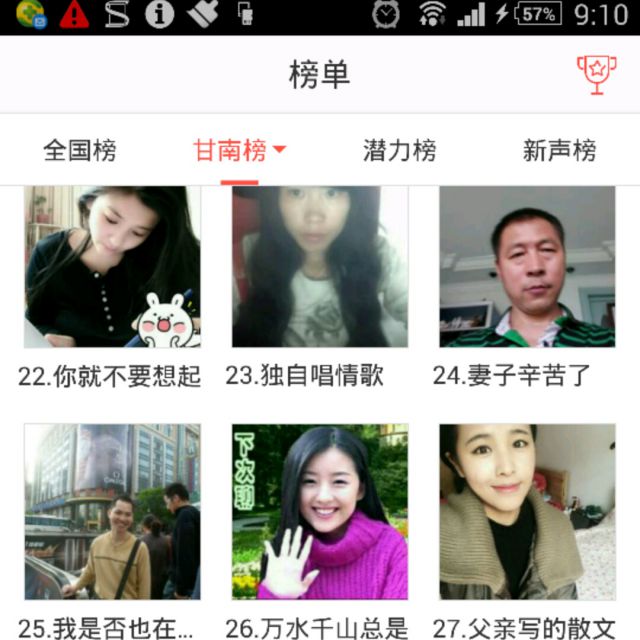Open the trophy icon in the header
The width and height of the screenshot is (640, 640).
click(596, 75)
